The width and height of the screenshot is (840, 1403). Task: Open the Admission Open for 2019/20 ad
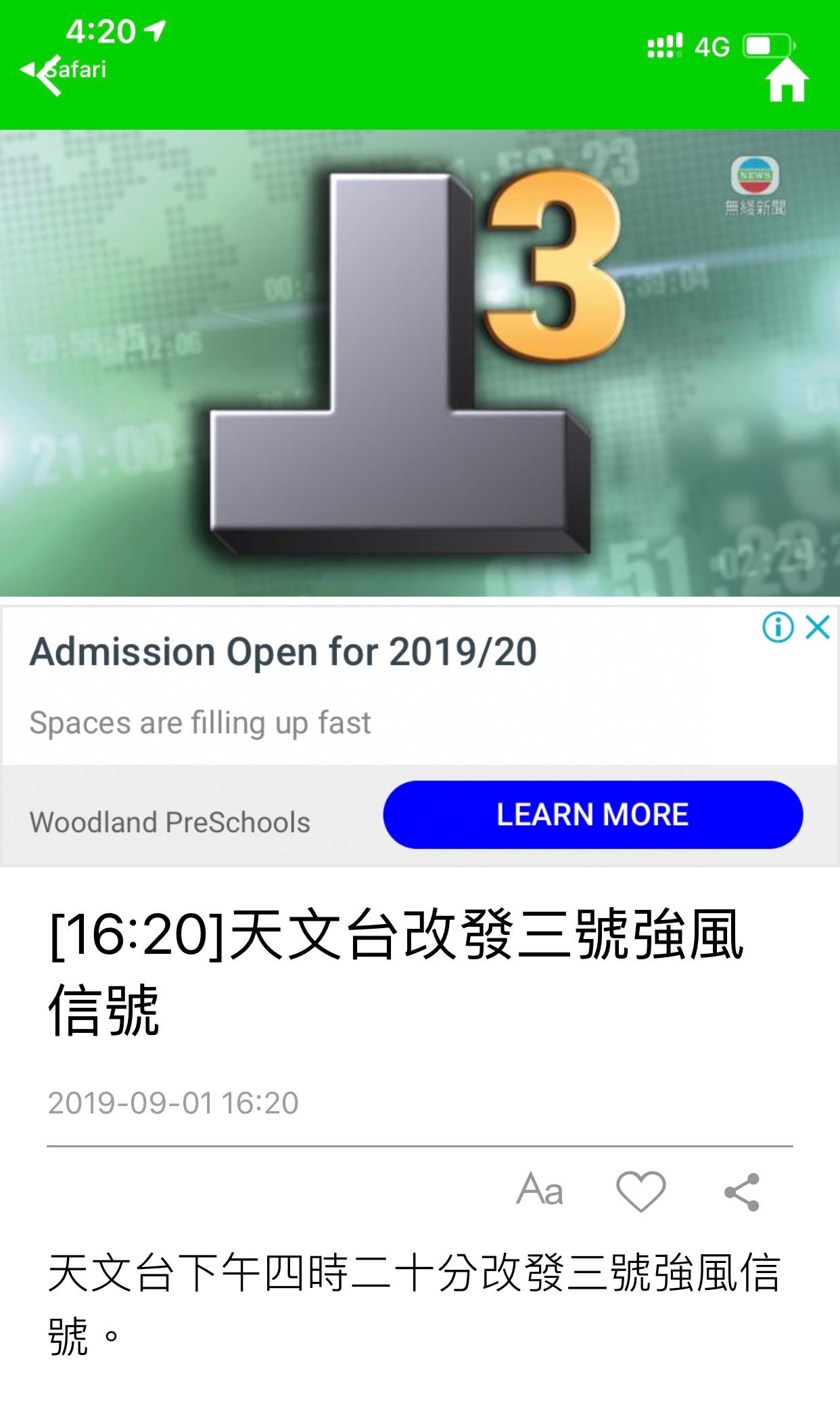pos(283,652)
